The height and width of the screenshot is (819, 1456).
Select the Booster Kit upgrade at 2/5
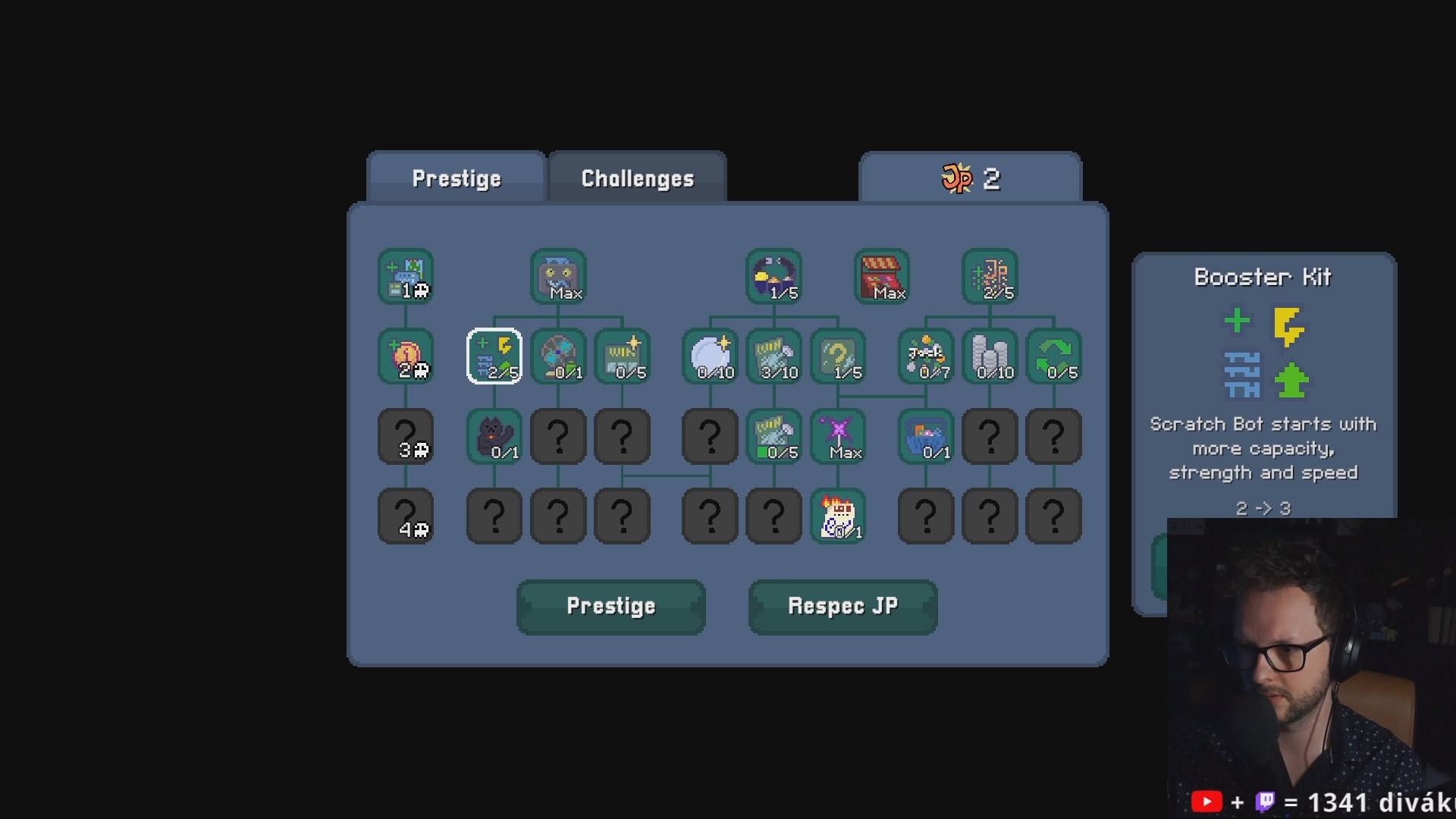[494, 356]
